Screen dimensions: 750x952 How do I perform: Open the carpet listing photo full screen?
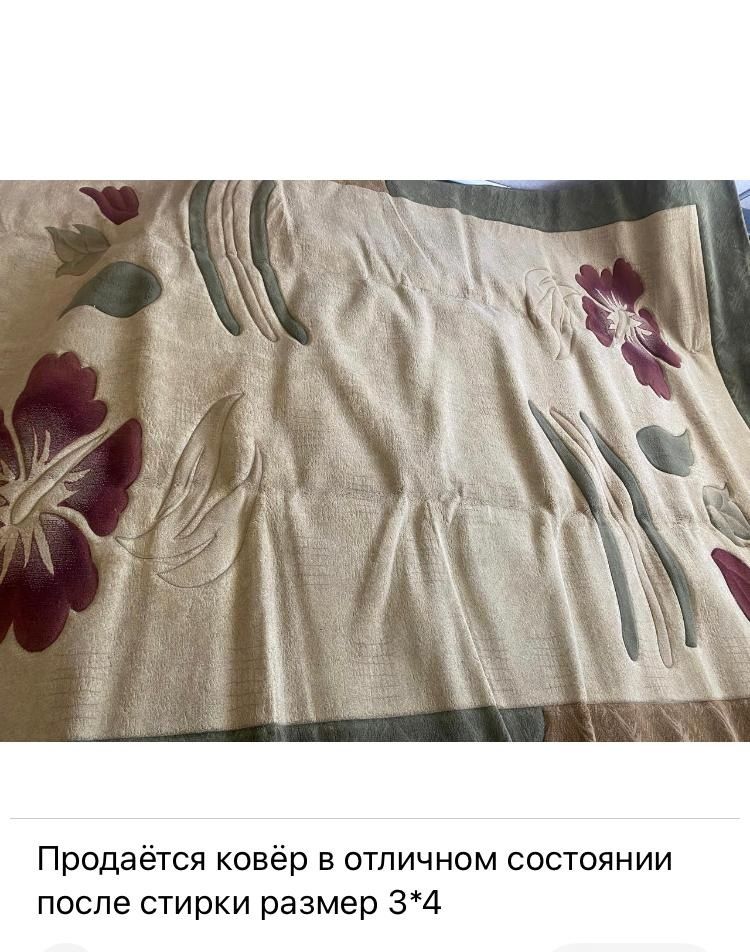point(375,460)
